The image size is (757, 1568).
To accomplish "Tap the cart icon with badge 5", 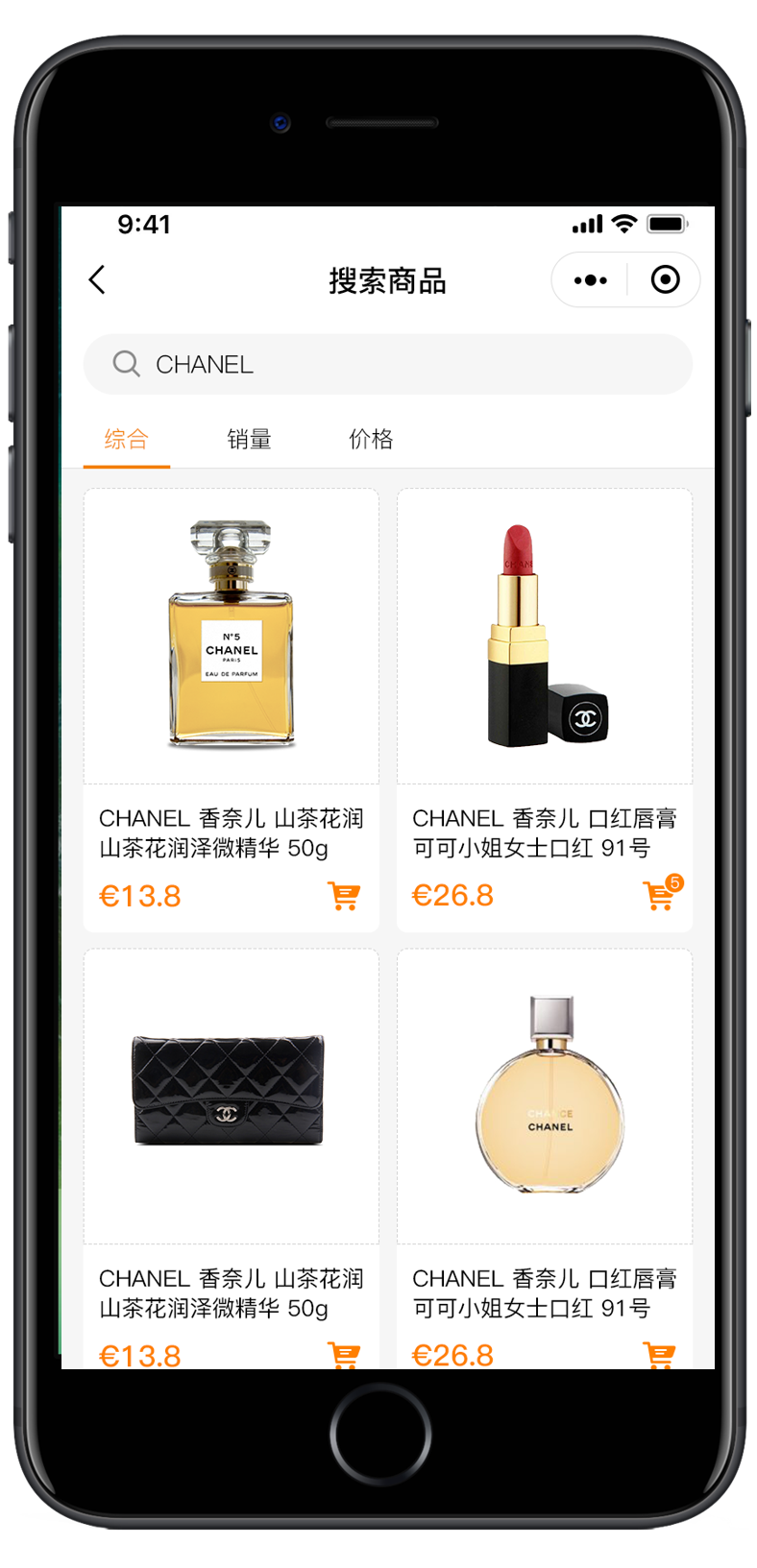I will click(660, 894).
